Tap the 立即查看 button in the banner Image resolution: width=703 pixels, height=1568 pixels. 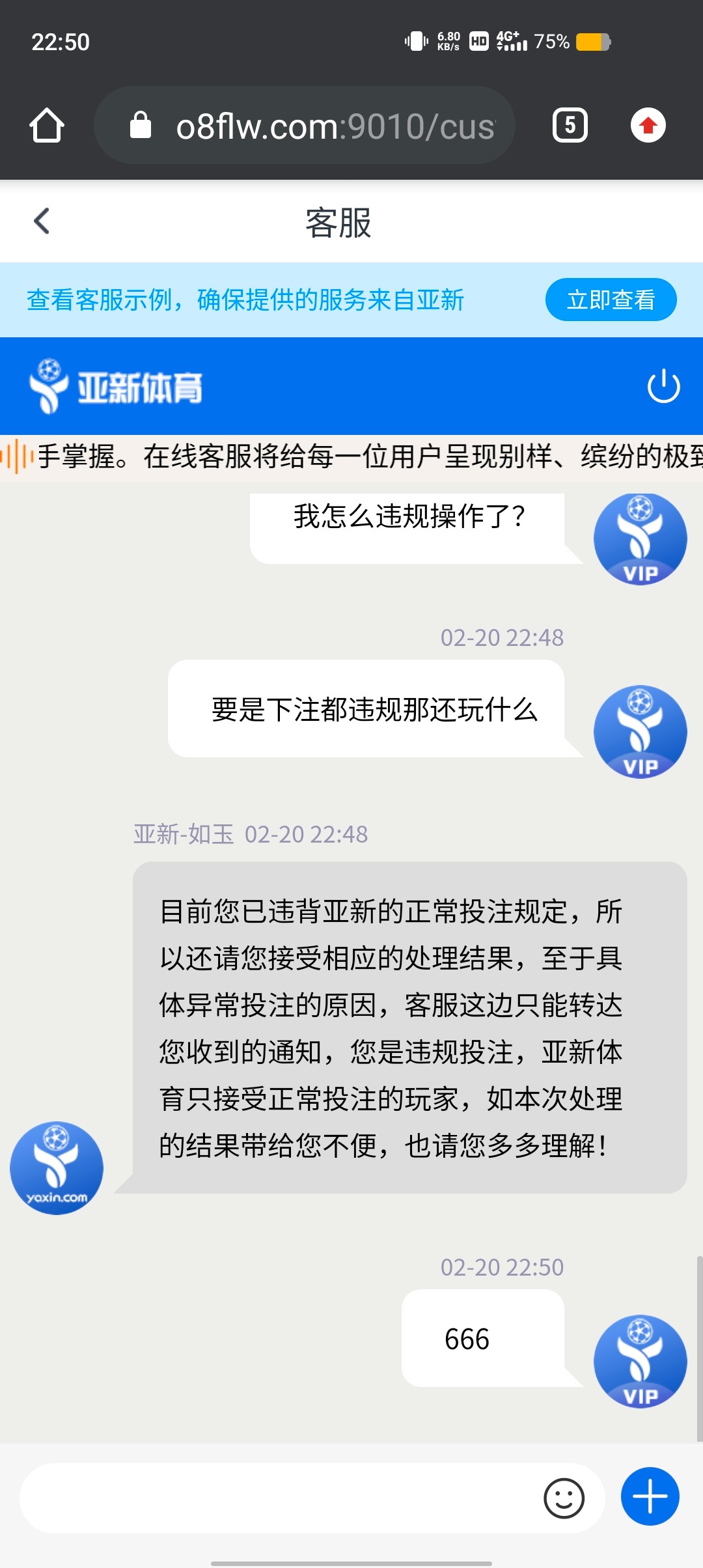pyautogui.click(x=611, y=300)
